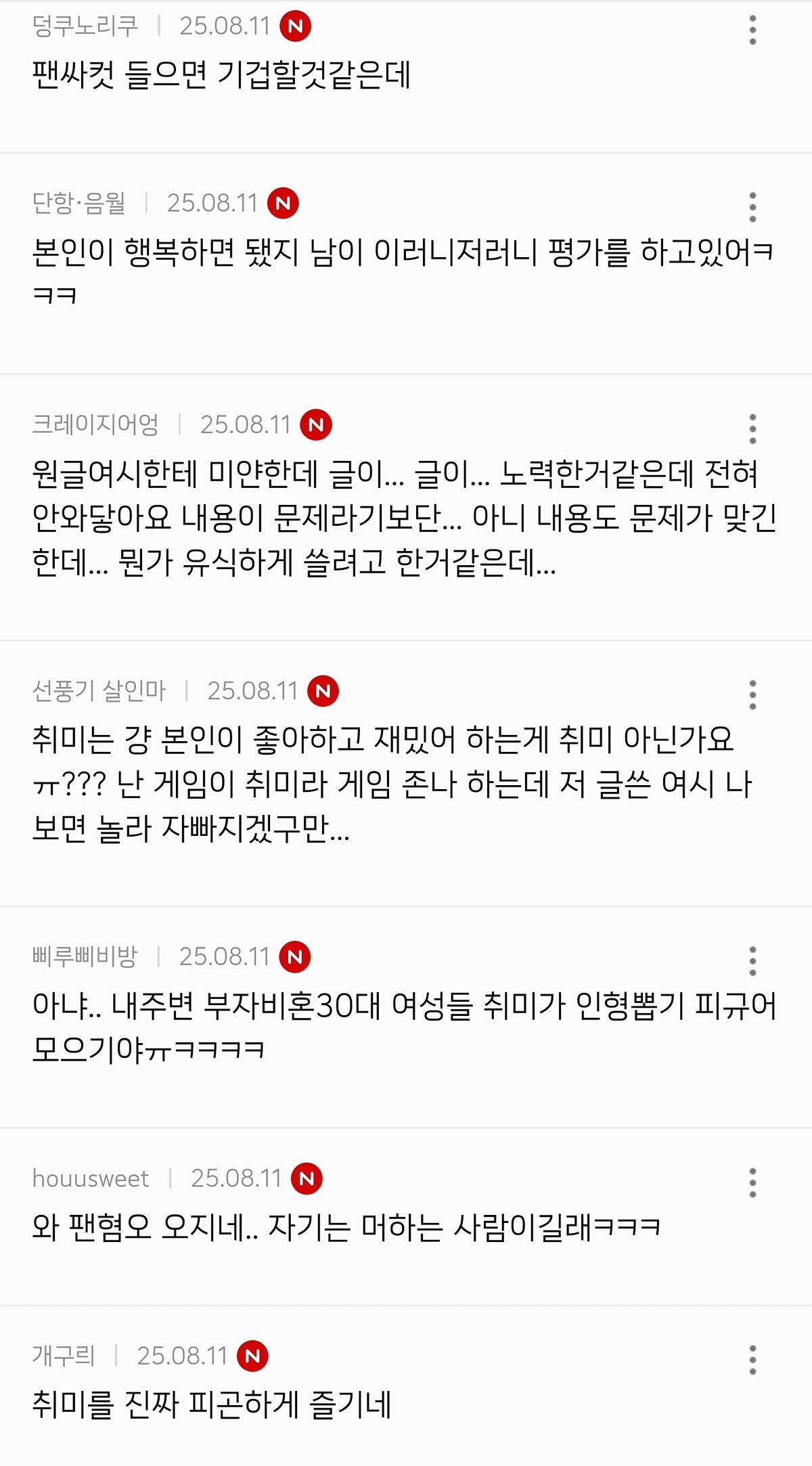View profile of commenter houusweet

91,1178
